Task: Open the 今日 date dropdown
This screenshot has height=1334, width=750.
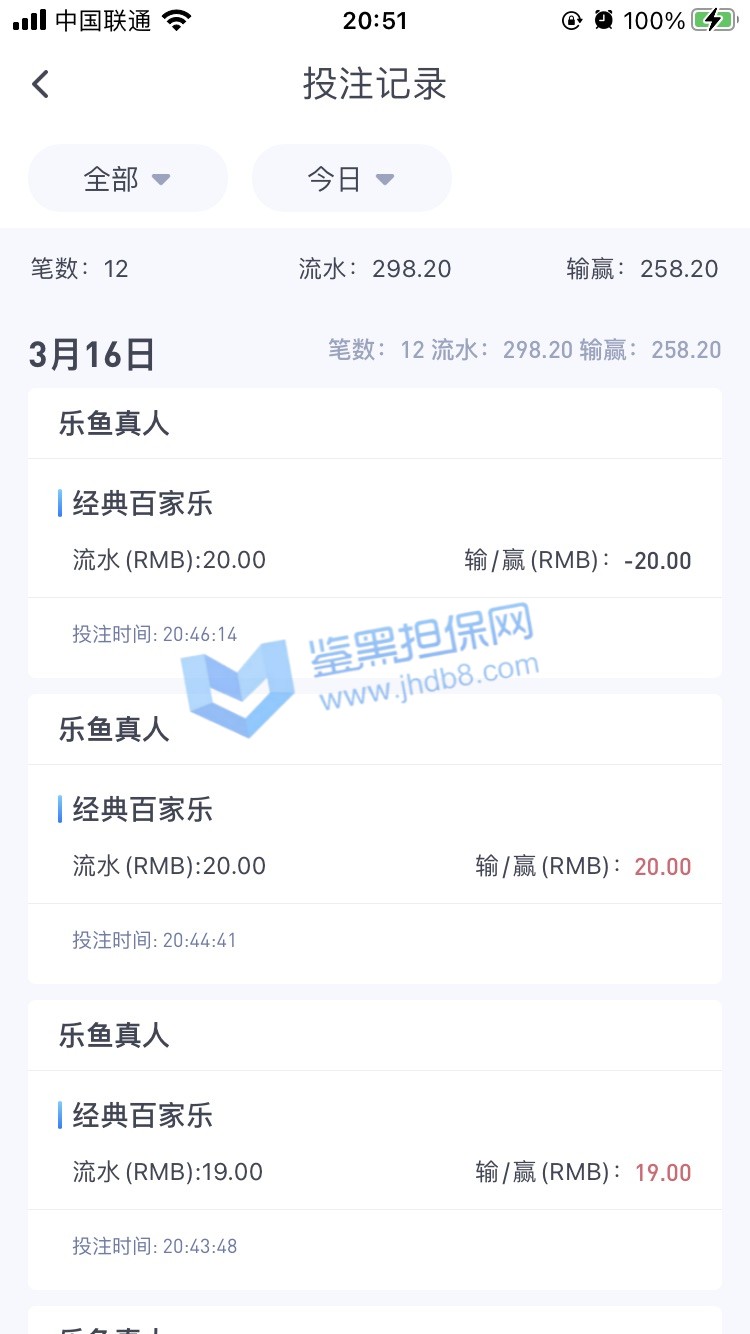Action: pyautogui.click(x=352, y=179)
